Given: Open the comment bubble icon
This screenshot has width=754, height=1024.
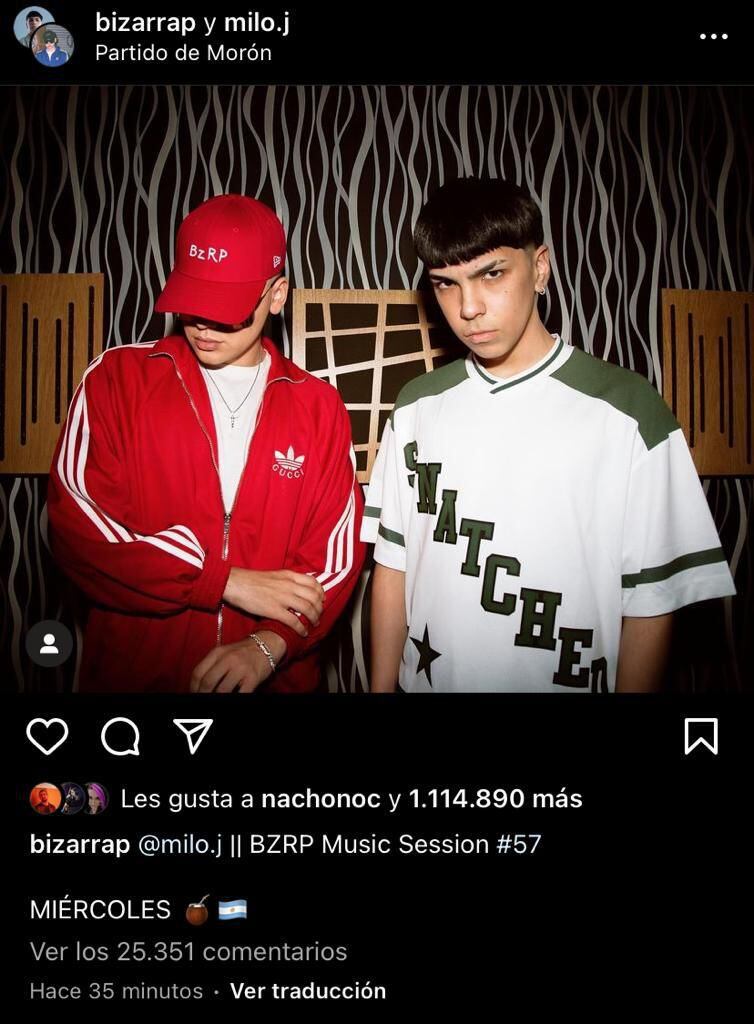Looking at the screenshot, I should pyautogui.click(x=120, y=737).
